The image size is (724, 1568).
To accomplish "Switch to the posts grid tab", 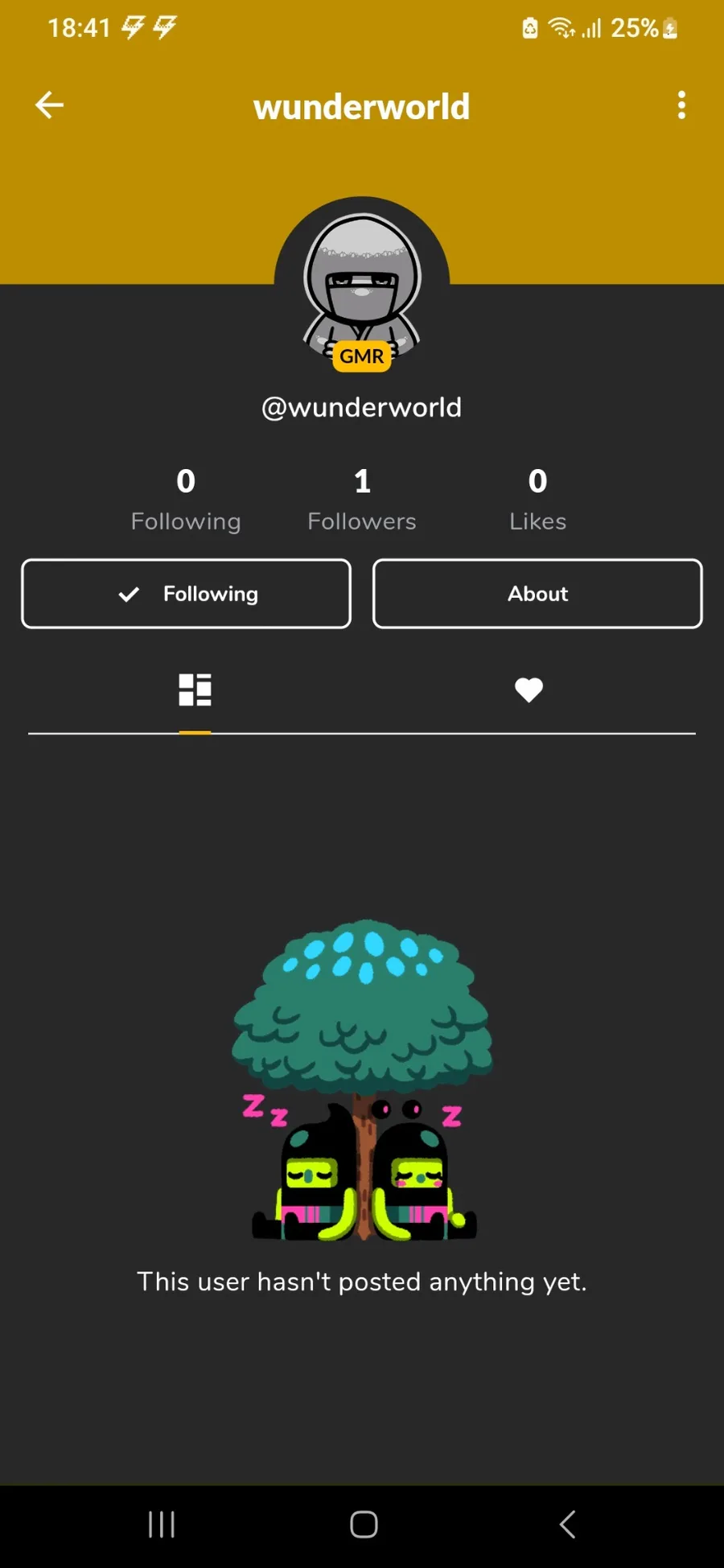I will point(195,690).
